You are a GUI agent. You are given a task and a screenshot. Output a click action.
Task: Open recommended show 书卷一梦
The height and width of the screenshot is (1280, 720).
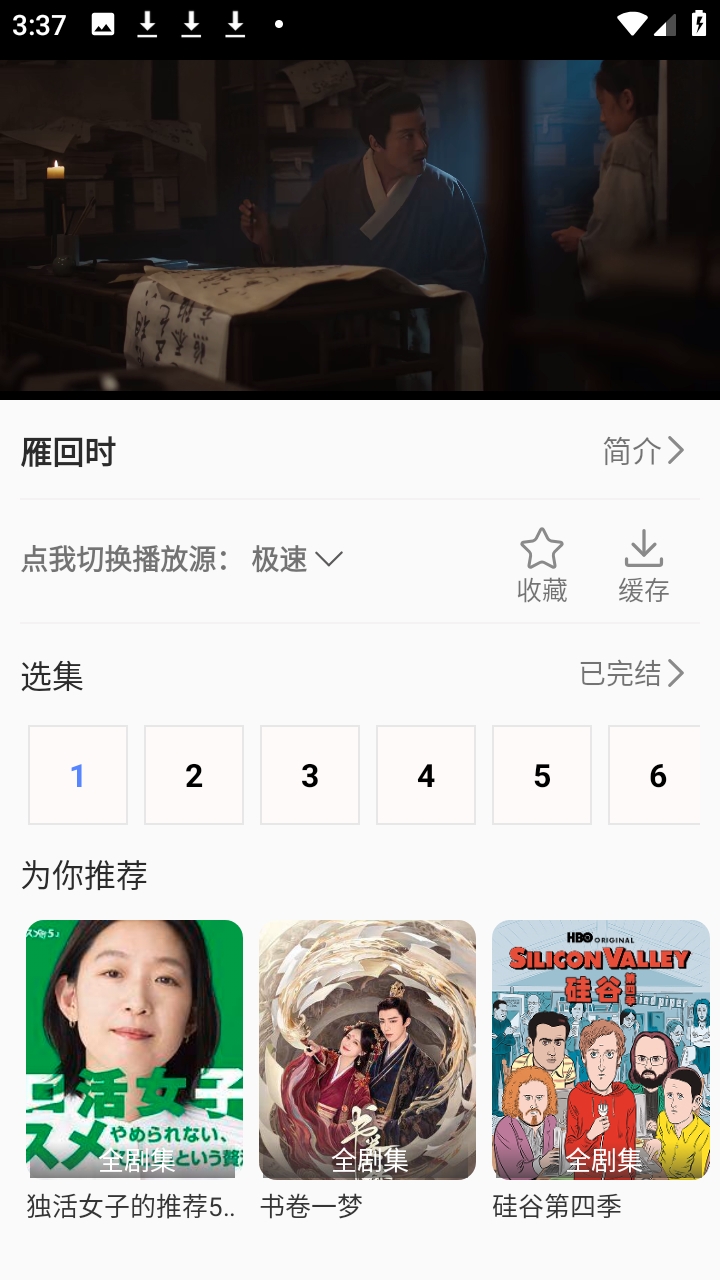(x=367, y=1050)
